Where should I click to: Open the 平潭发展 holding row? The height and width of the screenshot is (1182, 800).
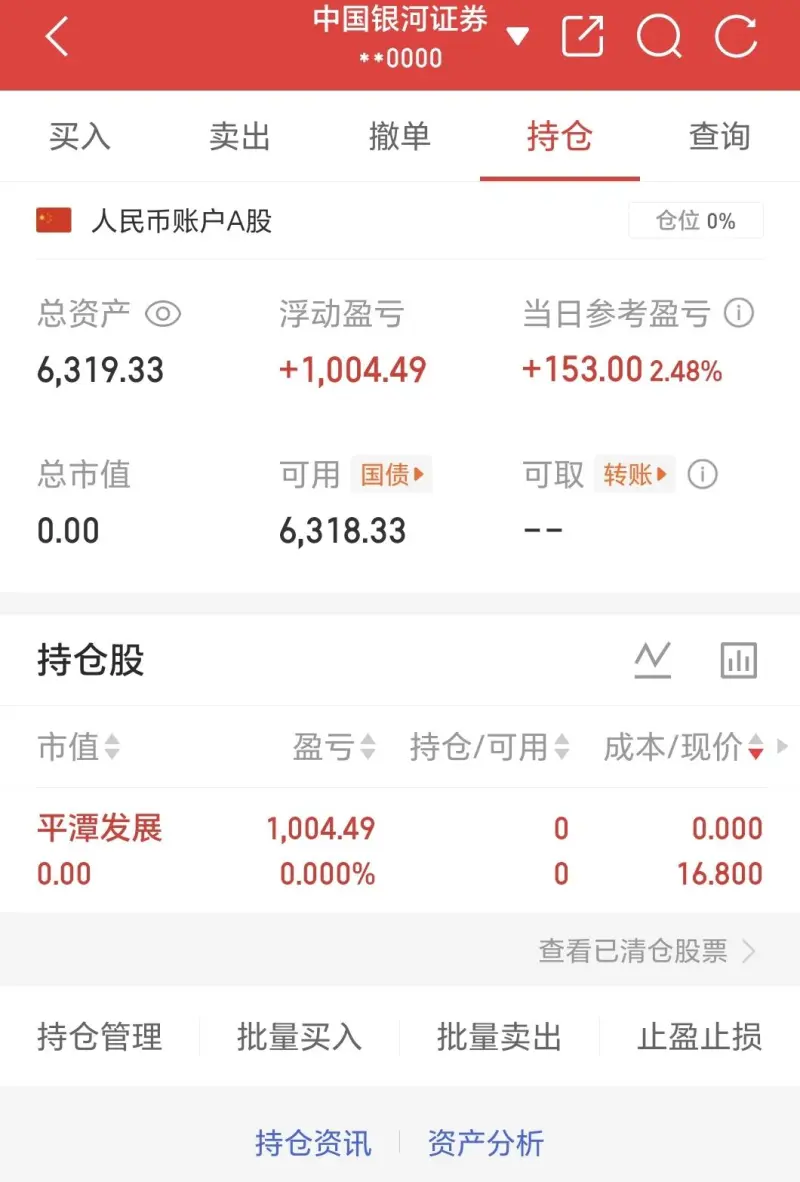400,850
